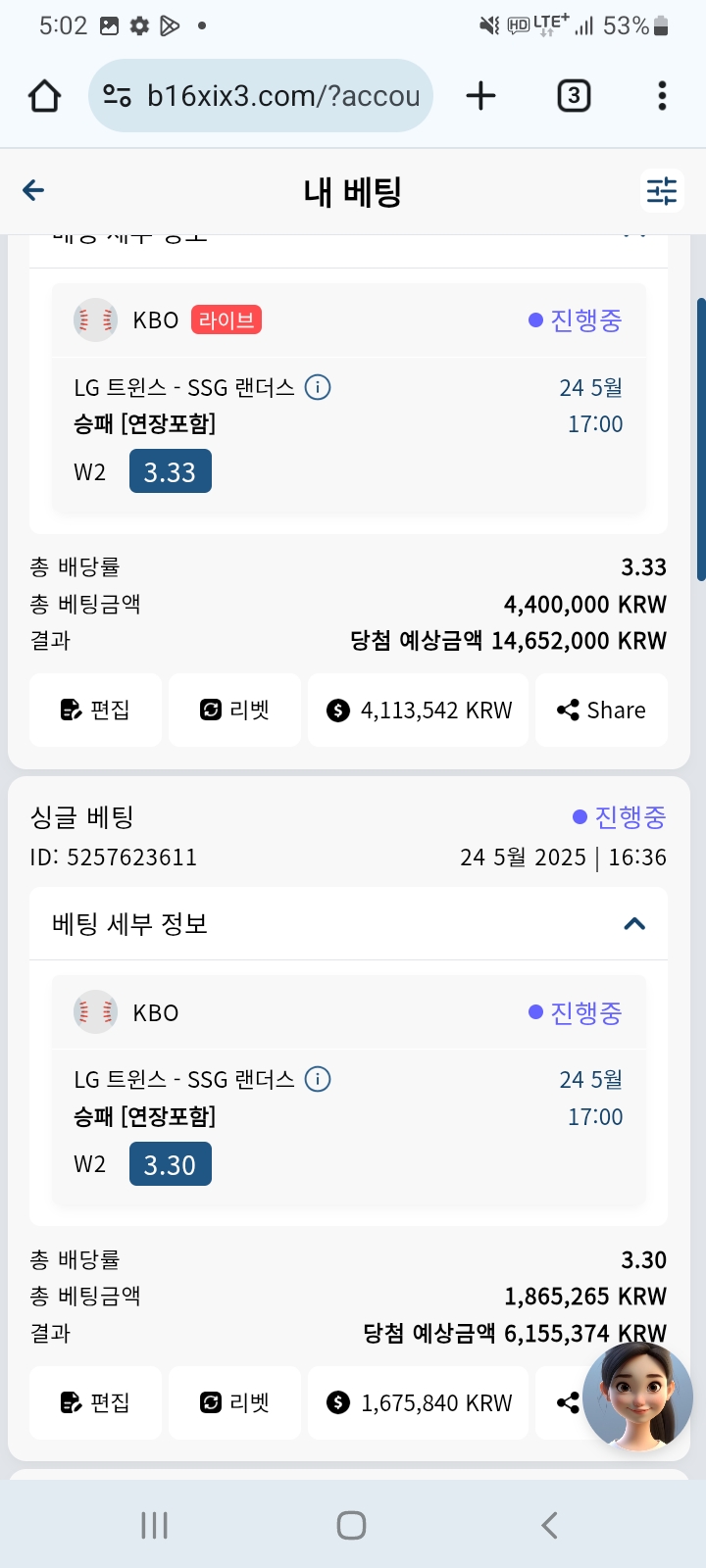Select the 3.30 odds button
The width and height of the screenshot is (706, 1568).
pyautogui.click(x=171, y=1164)
